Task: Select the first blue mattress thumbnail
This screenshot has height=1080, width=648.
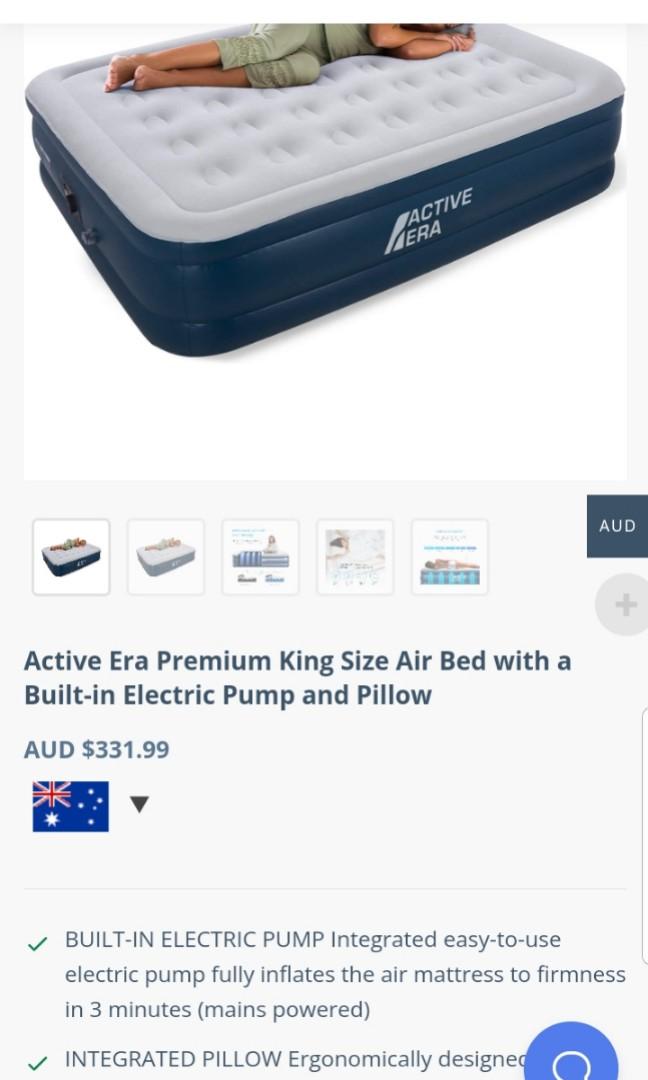Action: point(71,557)
